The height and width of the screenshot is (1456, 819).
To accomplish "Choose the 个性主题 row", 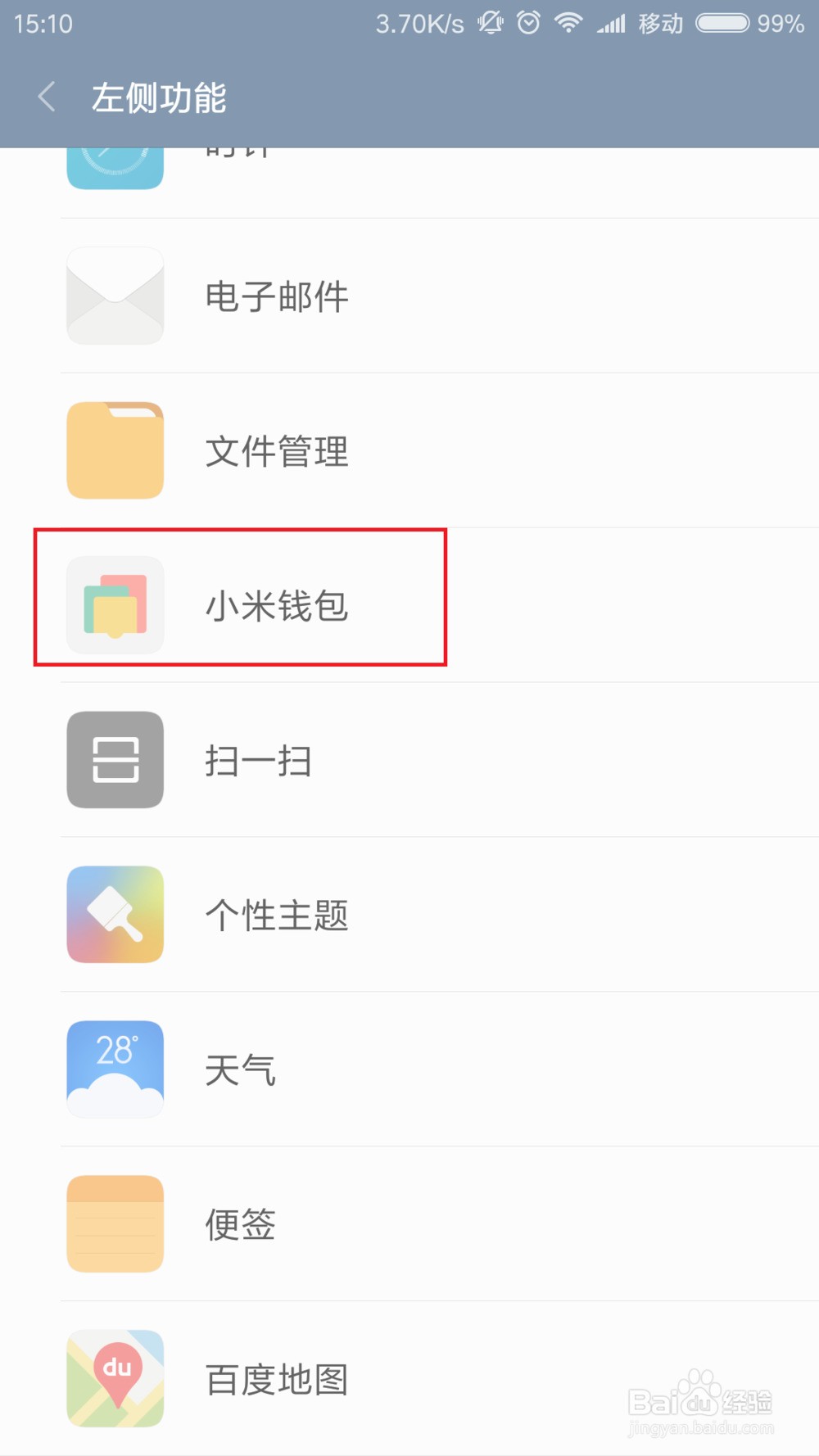I will [277, 916].
